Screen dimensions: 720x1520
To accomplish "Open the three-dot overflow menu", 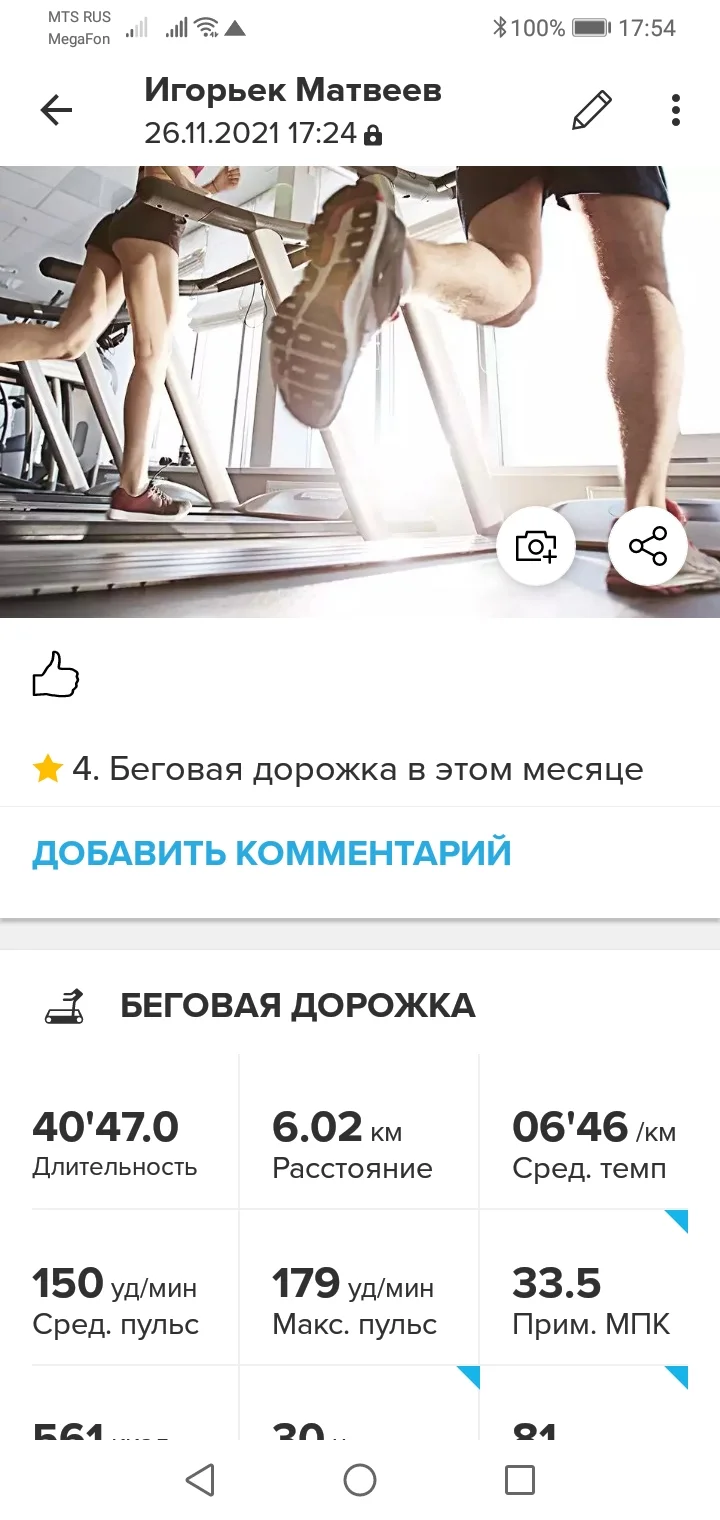I will pyautogui.click(x=676, y=110).
